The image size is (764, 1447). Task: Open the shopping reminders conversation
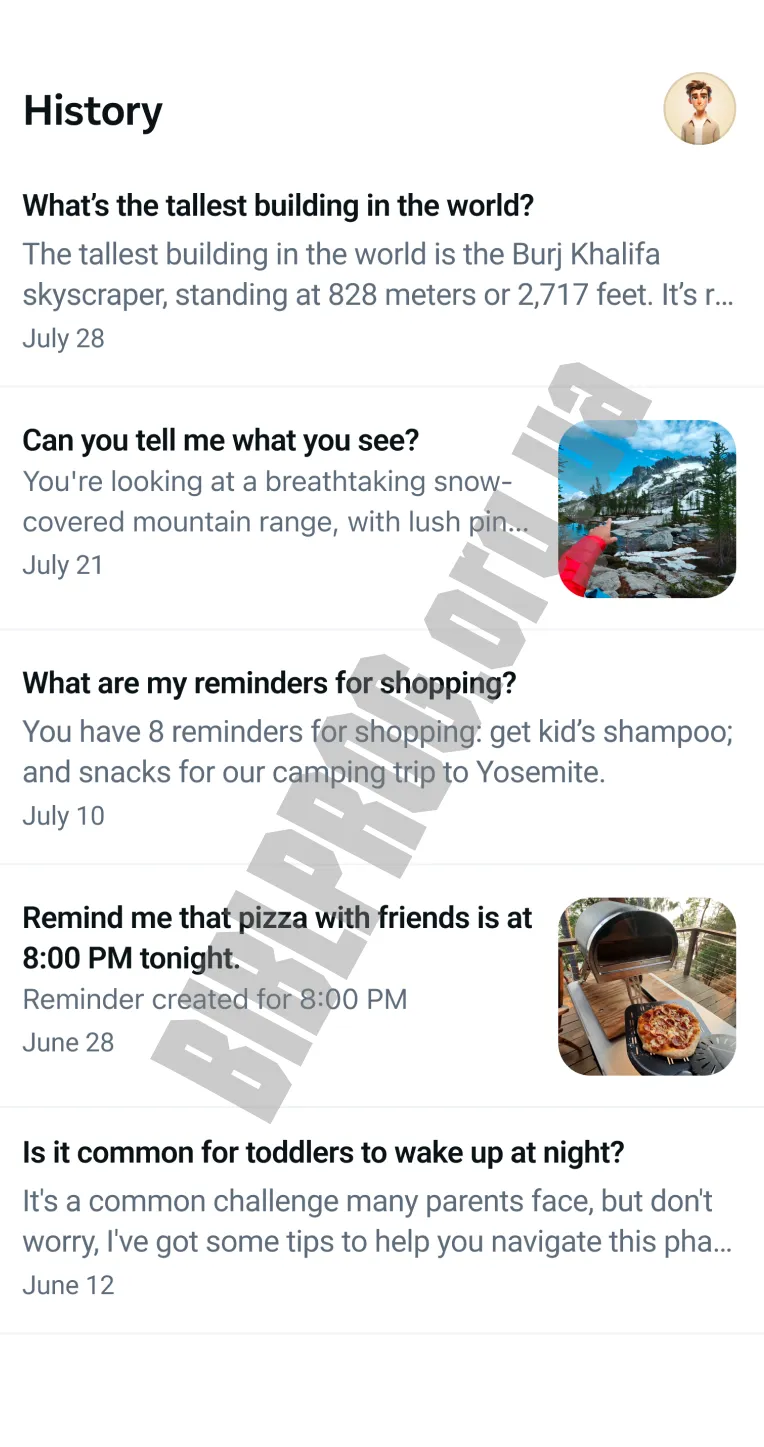(x=382, y=748)
